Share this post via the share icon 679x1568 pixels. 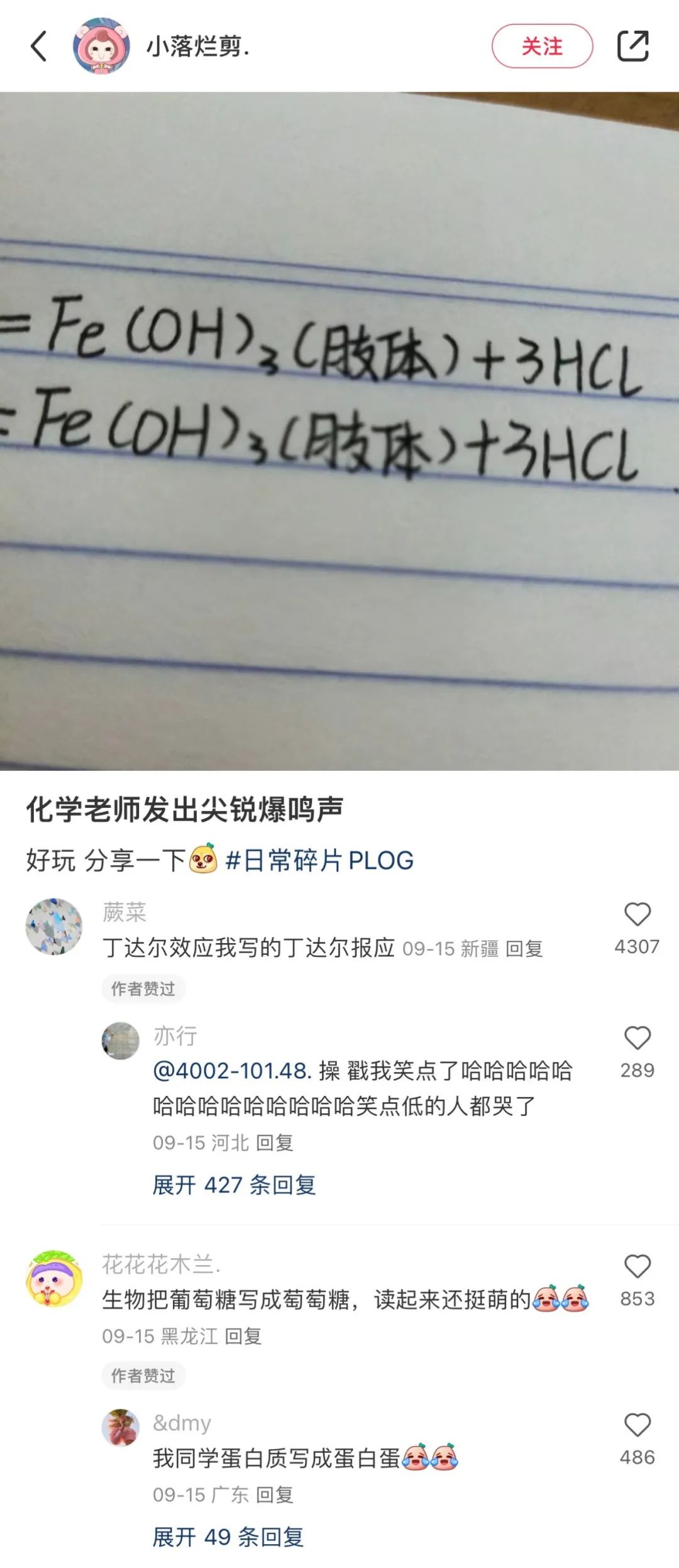[632, 46]
